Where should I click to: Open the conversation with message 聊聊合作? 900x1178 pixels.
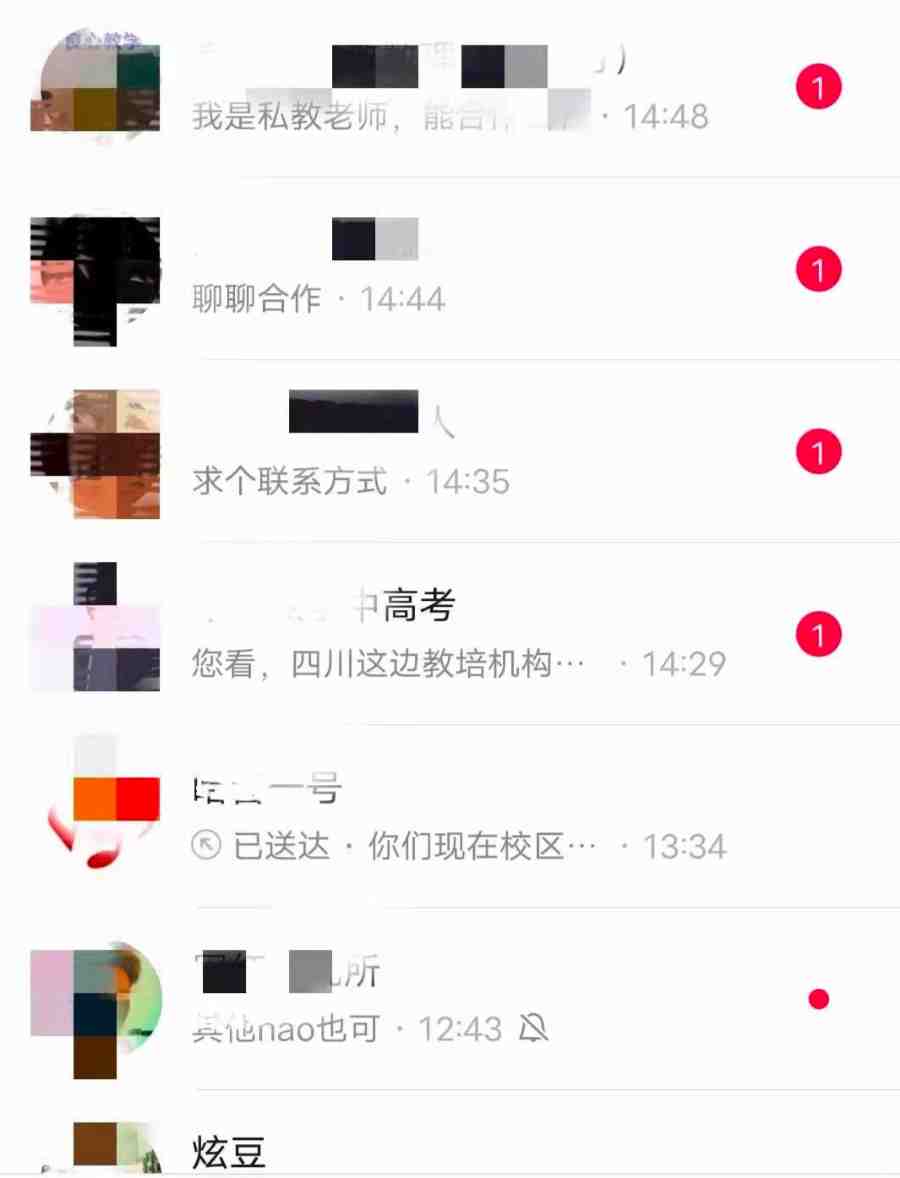tap(450, 272)
